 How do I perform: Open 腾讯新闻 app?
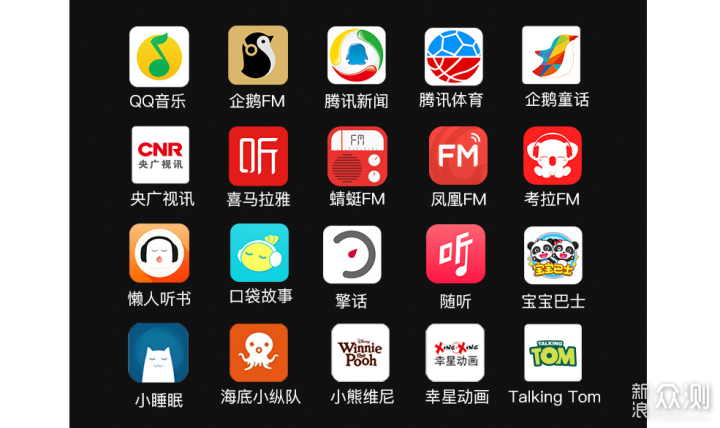click(x=356, y=56)
